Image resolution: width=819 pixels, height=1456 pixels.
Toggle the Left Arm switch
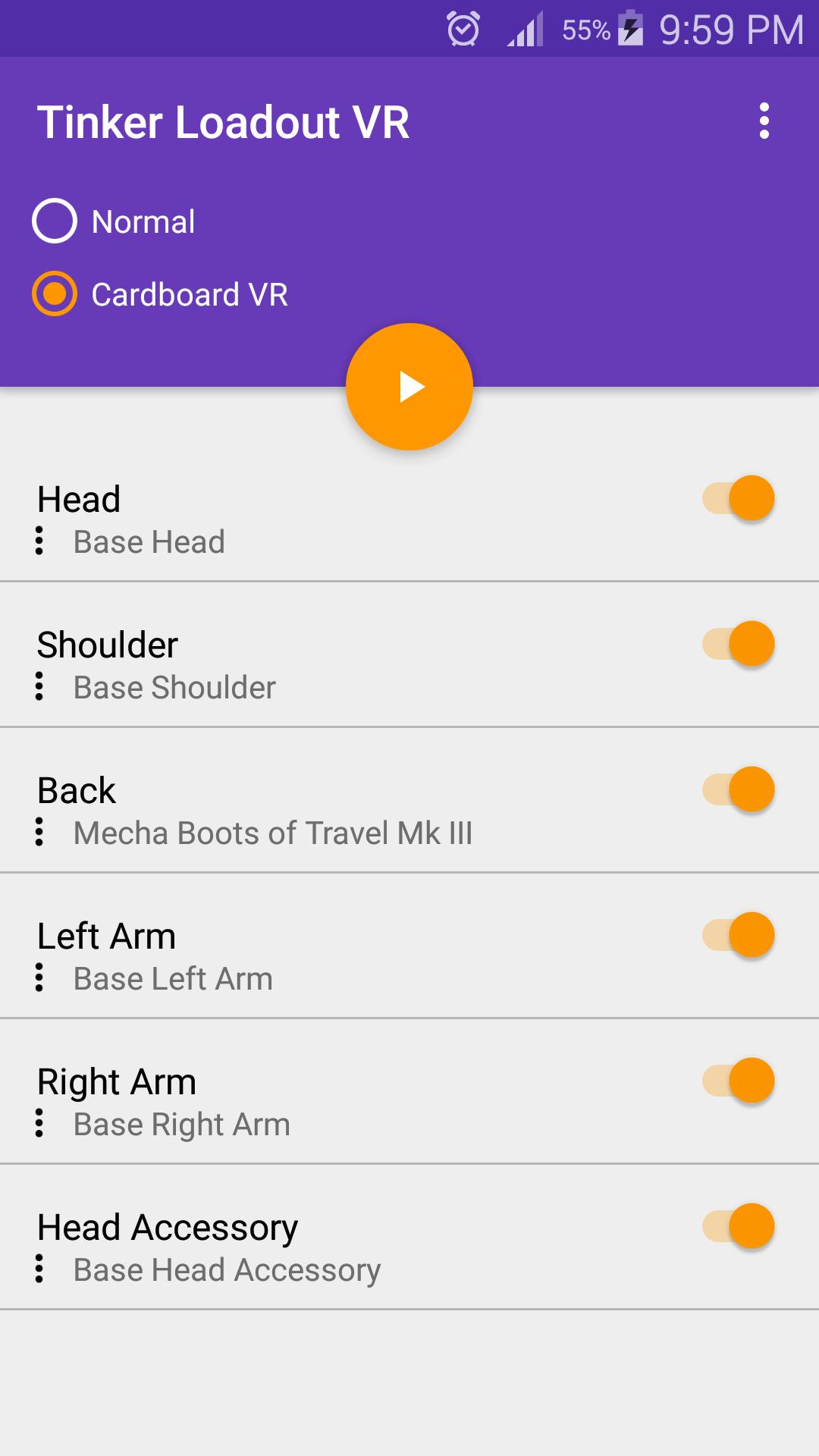click(739, 936)
